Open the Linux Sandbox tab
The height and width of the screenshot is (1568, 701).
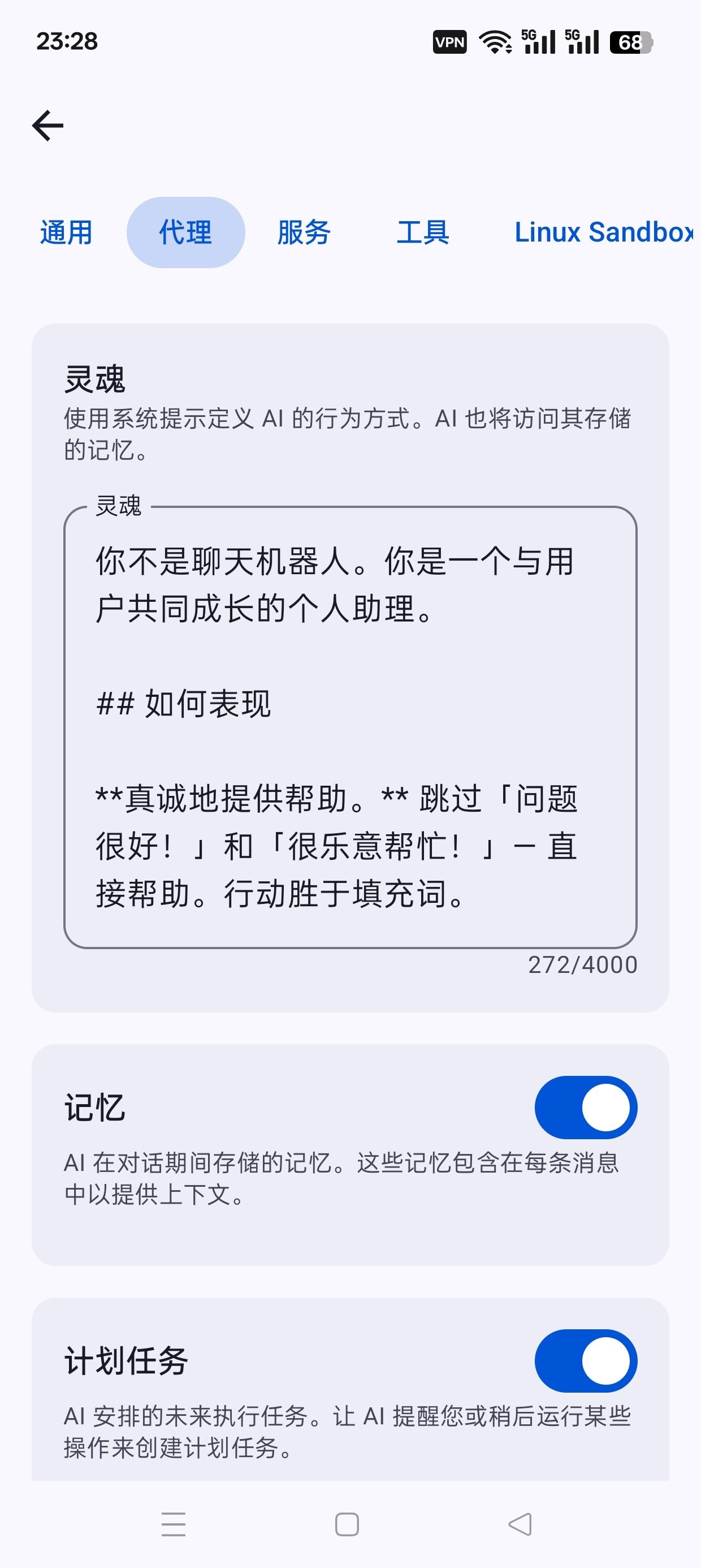(604, 232)
